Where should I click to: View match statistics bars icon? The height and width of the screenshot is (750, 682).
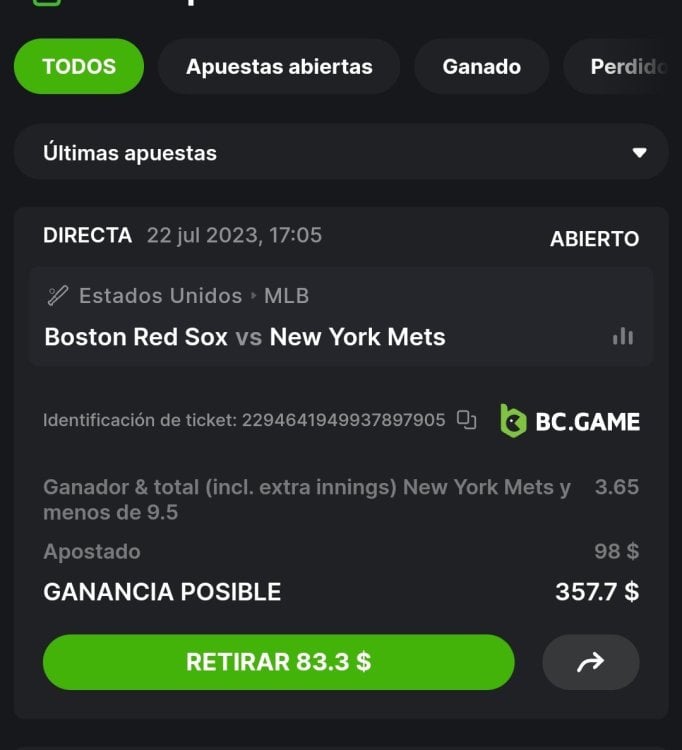click(623, 337)
